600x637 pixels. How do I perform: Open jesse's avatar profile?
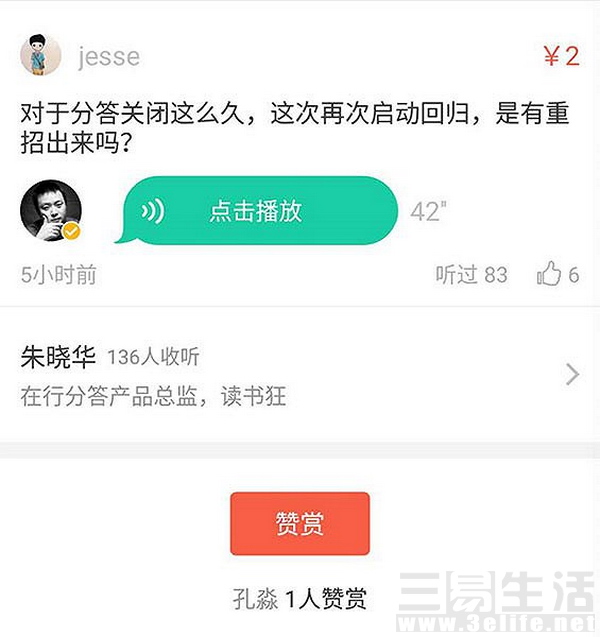click(41, 55)
